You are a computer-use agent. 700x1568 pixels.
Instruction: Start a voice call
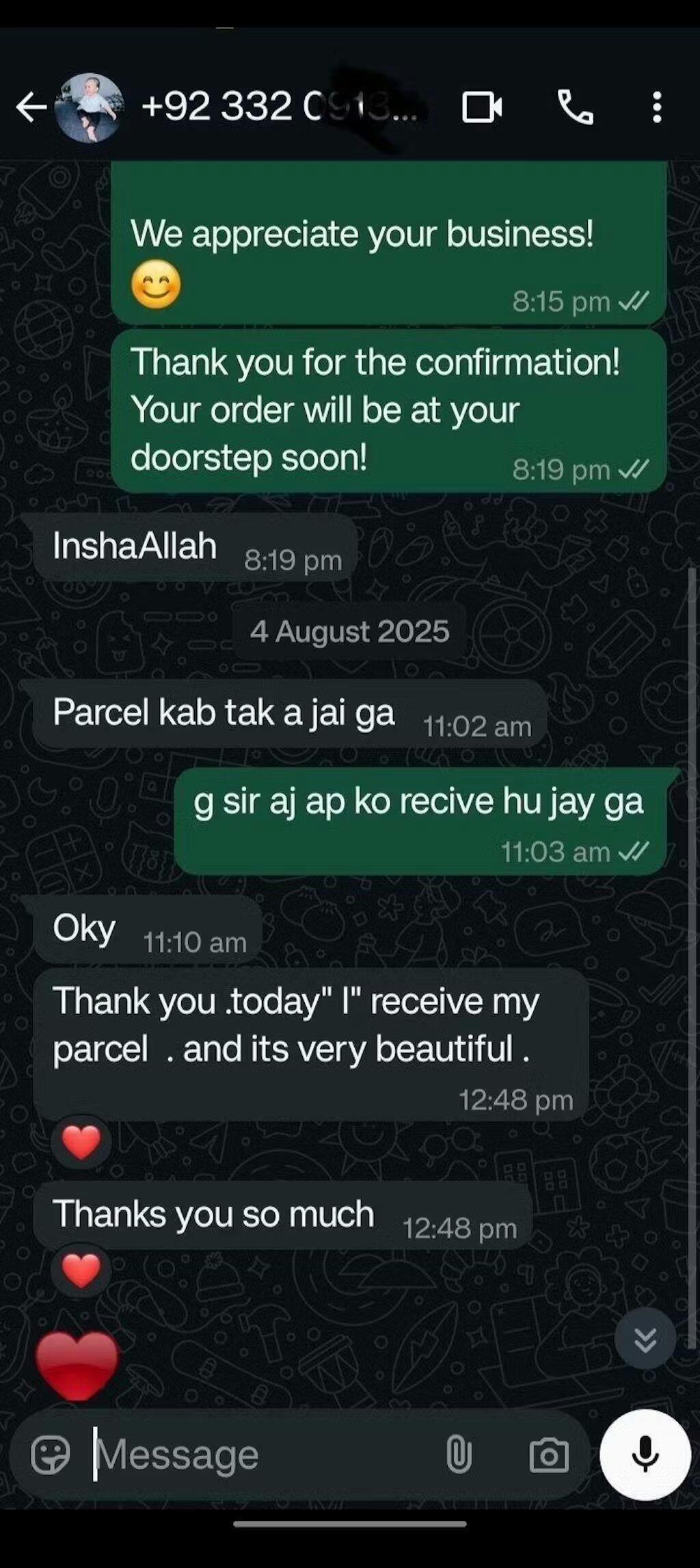point(576,107)
